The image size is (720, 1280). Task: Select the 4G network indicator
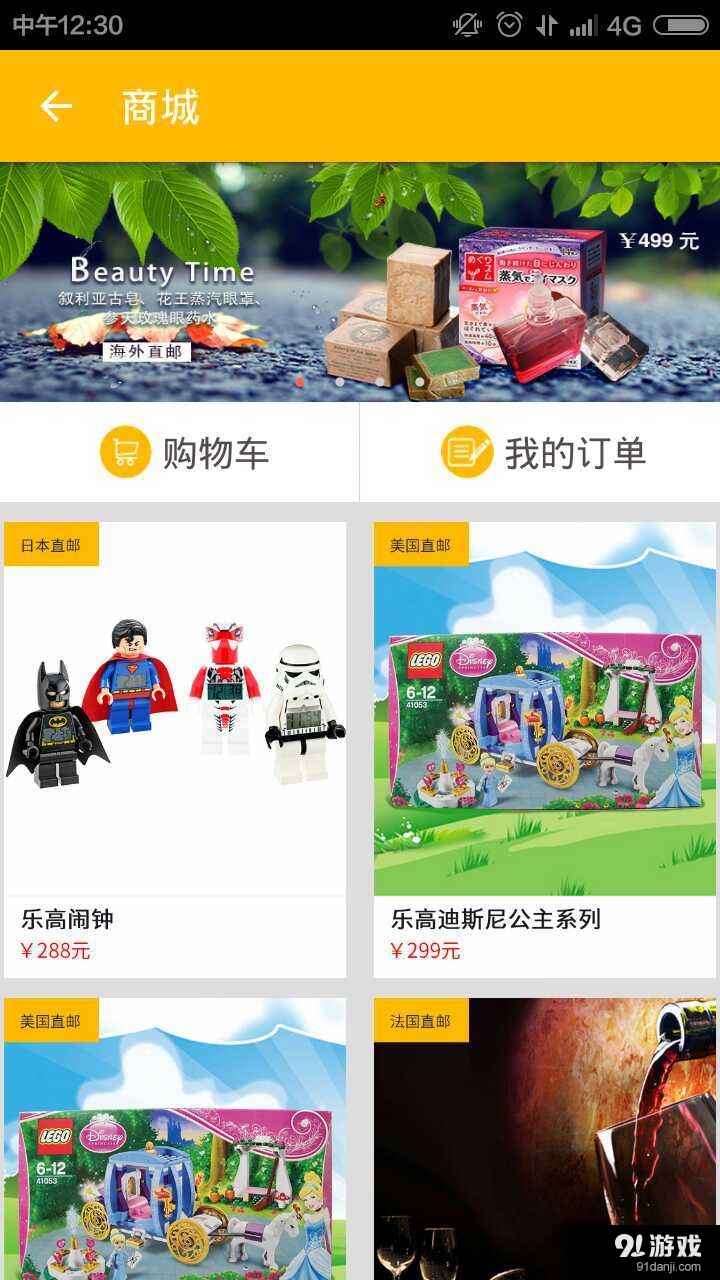(621, 24)
